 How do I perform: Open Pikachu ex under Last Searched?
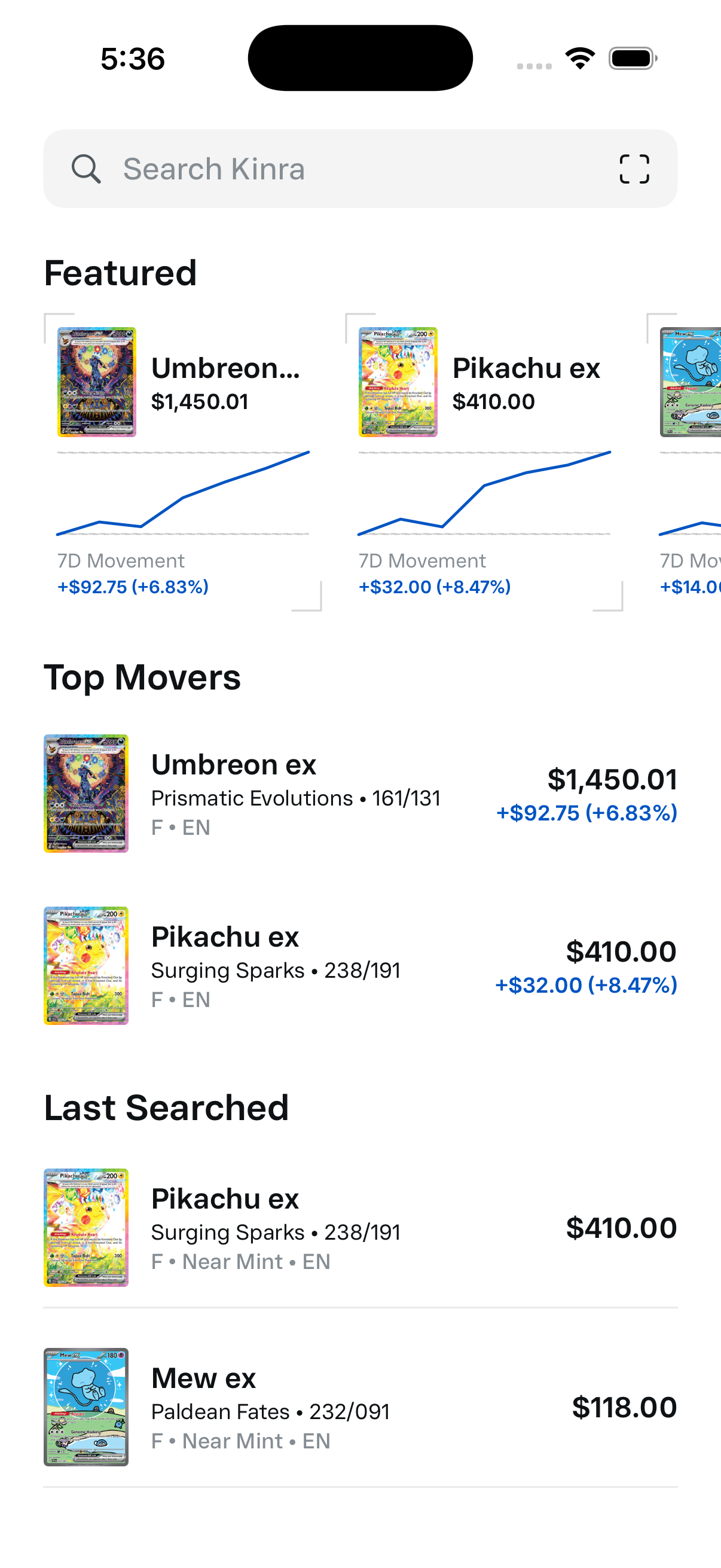[x=360, y=1227]
